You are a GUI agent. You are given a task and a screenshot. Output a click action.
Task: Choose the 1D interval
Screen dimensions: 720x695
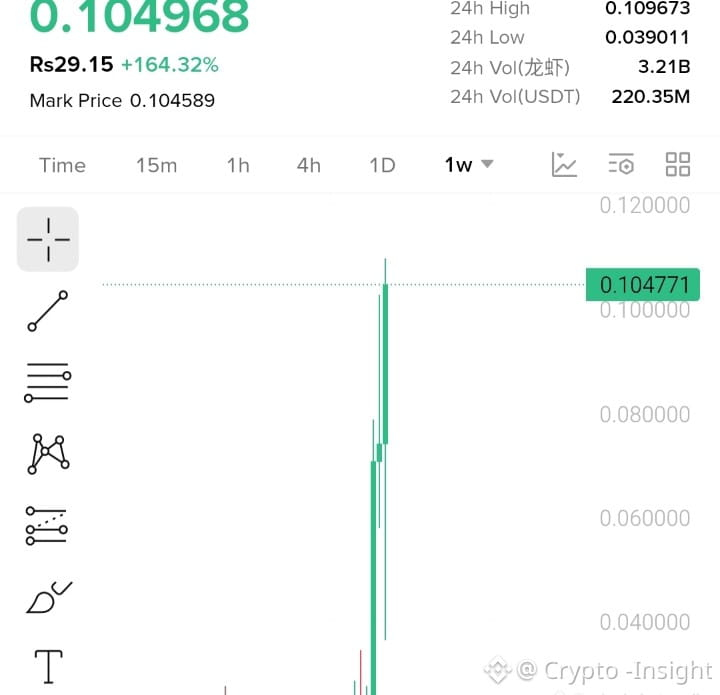(382, 165)
